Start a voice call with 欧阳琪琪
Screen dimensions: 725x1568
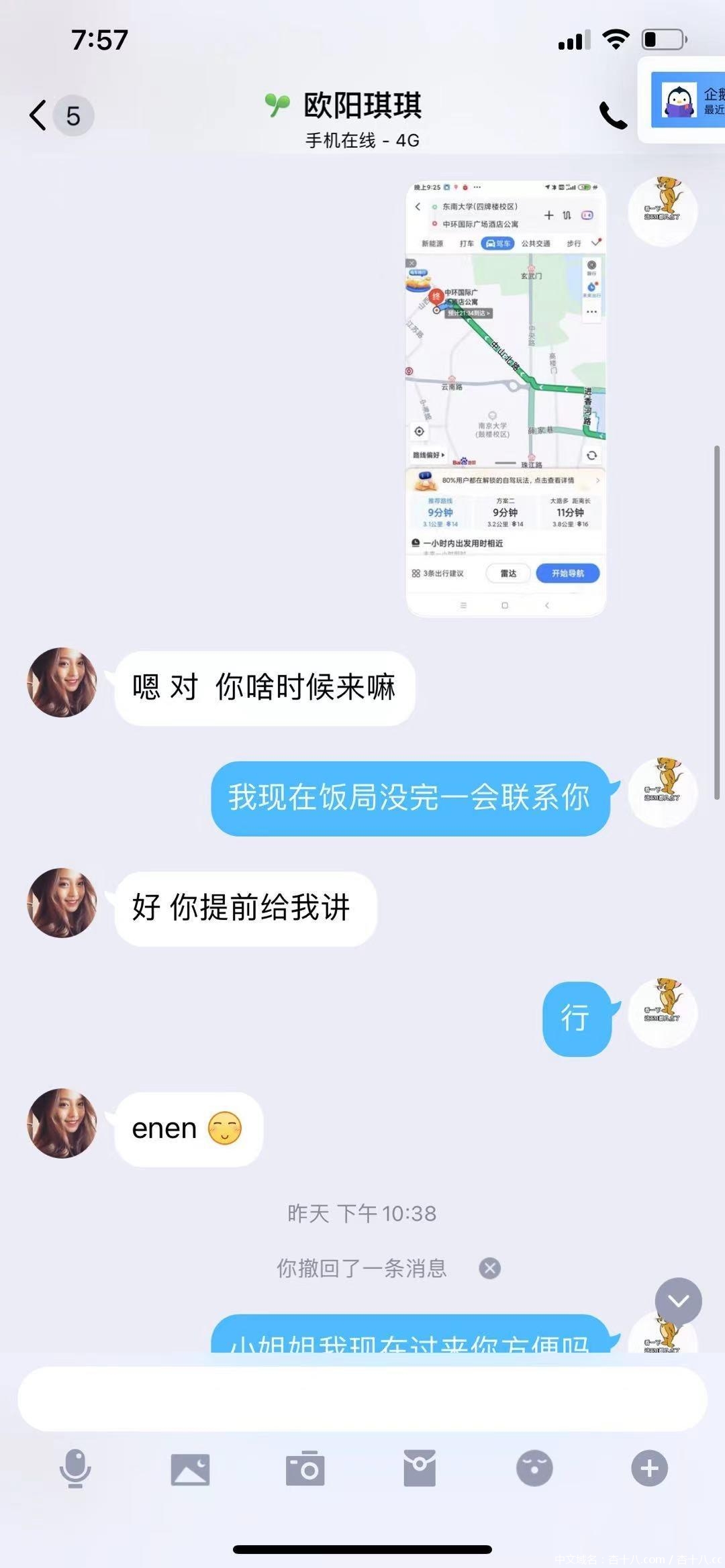612,115
